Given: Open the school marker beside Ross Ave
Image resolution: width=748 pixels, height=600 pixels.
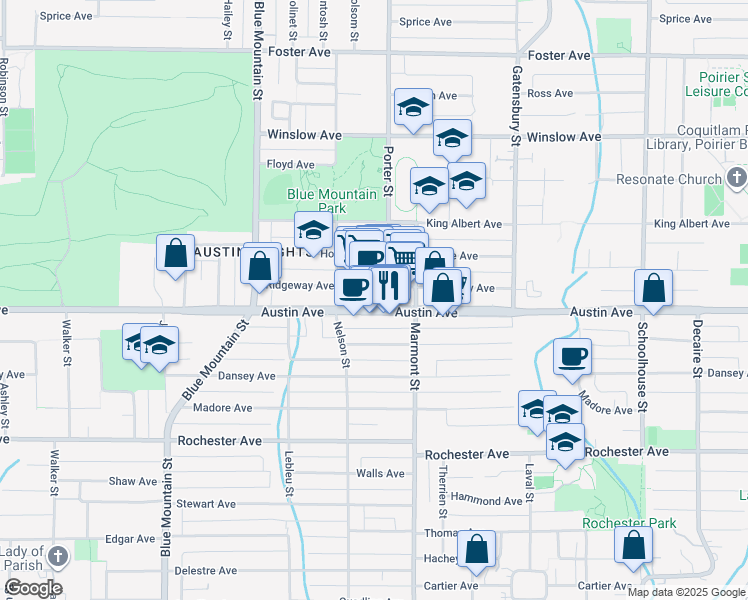Looking at the screenshot, I should tap(412, 107).
